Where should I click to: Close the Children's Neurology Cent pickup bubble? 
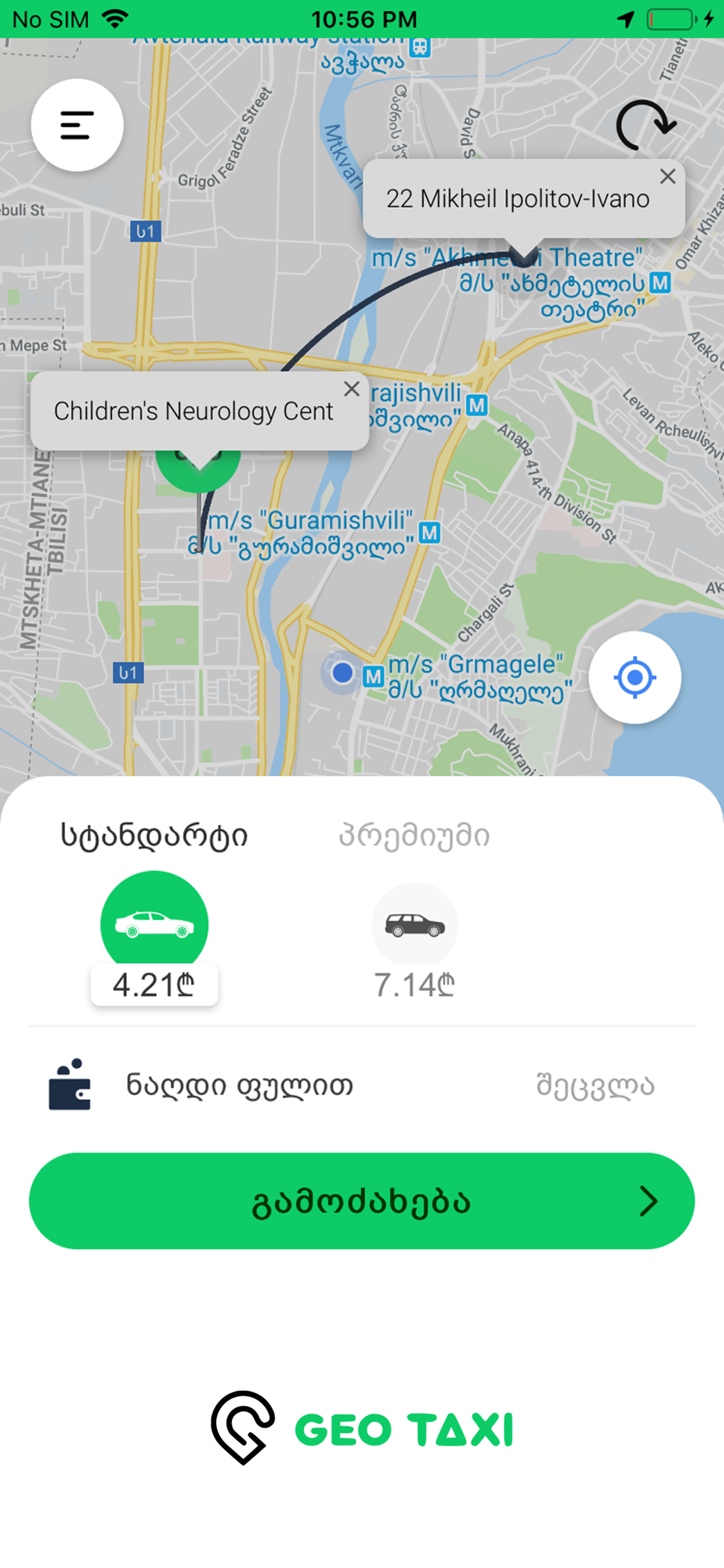[x=352, y=389]
